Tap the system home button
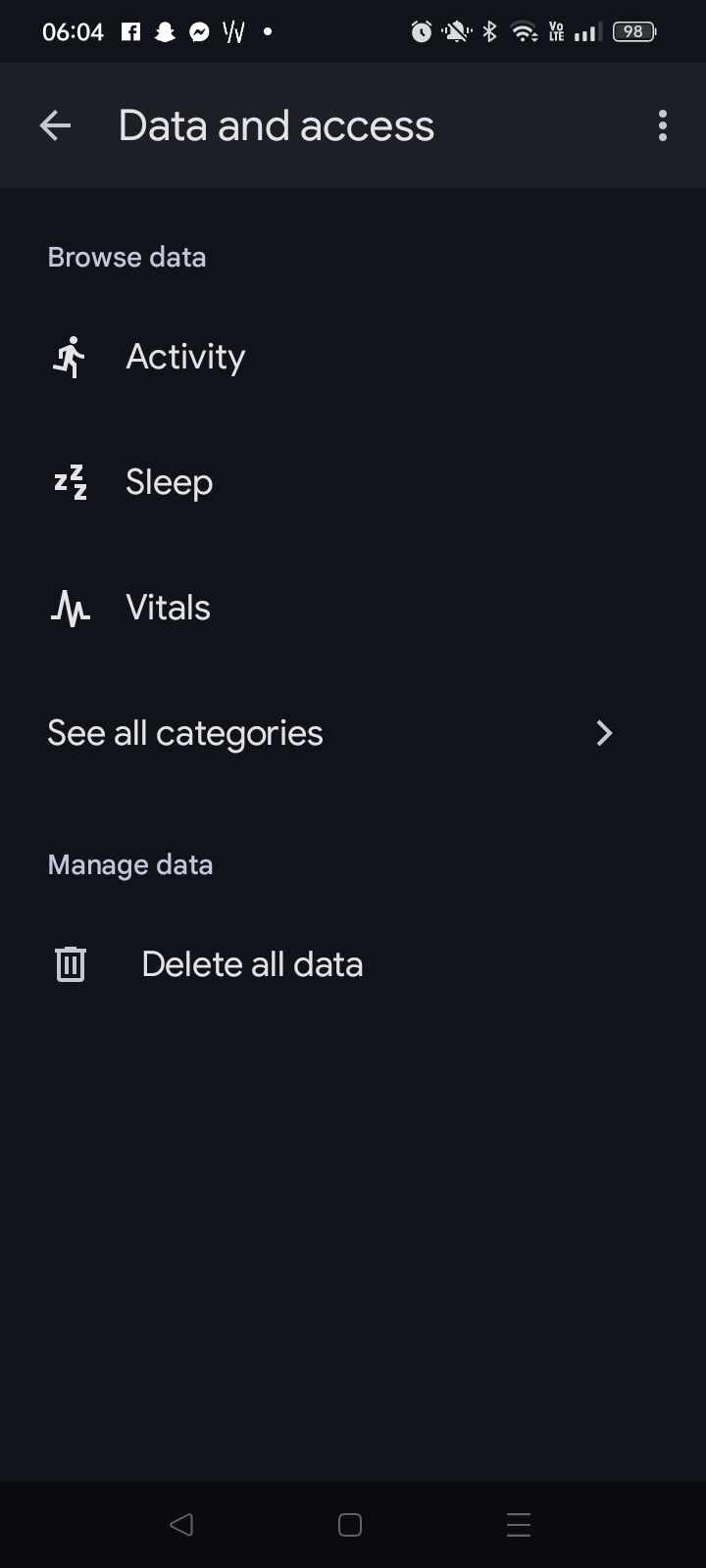The image size is (706, 1568). click(x=350, y=1525)
